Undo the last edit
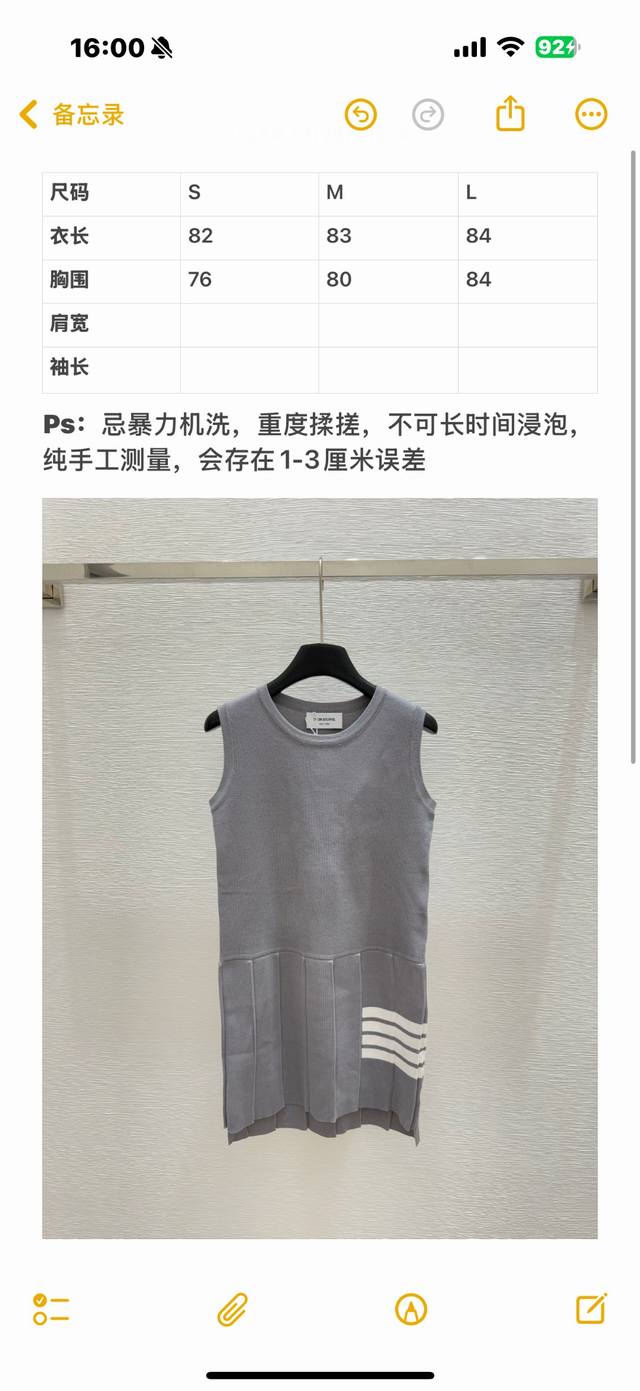 [x=360, y=115]
